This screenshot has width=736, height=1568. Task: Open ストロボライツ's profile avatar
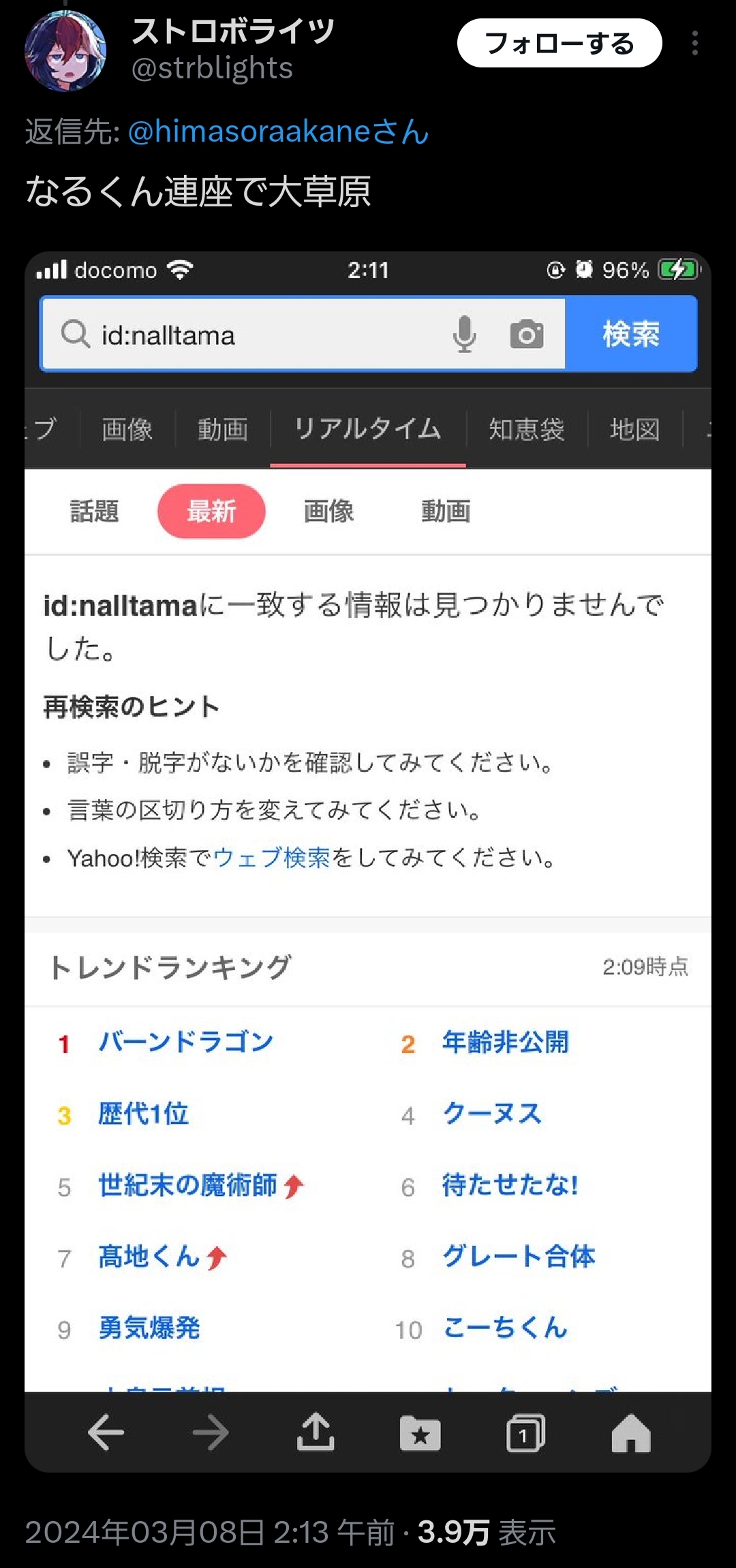click(65, 51)
